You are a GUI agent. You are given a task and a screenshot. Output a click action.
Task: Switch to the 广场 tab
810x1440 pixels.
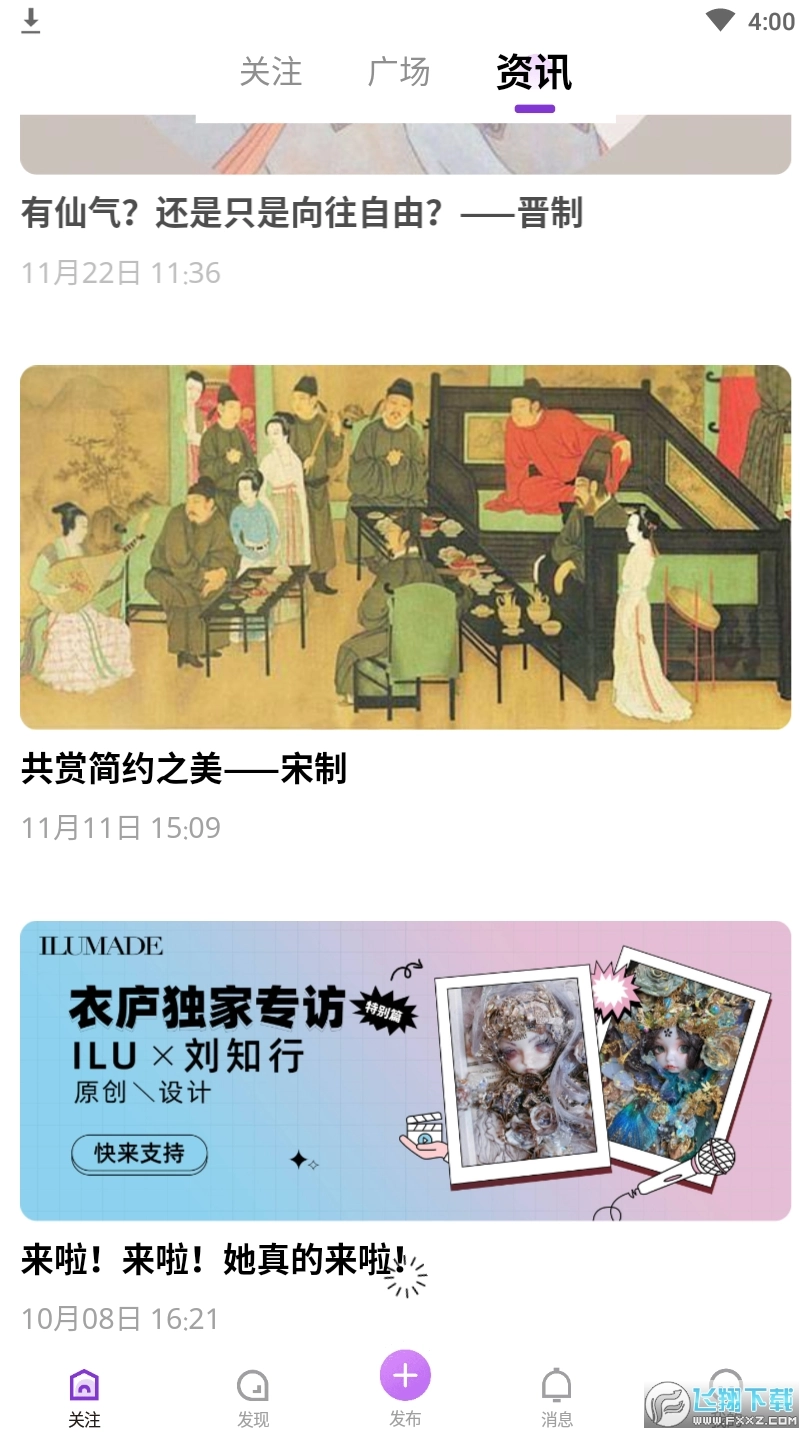pos(402,73)
